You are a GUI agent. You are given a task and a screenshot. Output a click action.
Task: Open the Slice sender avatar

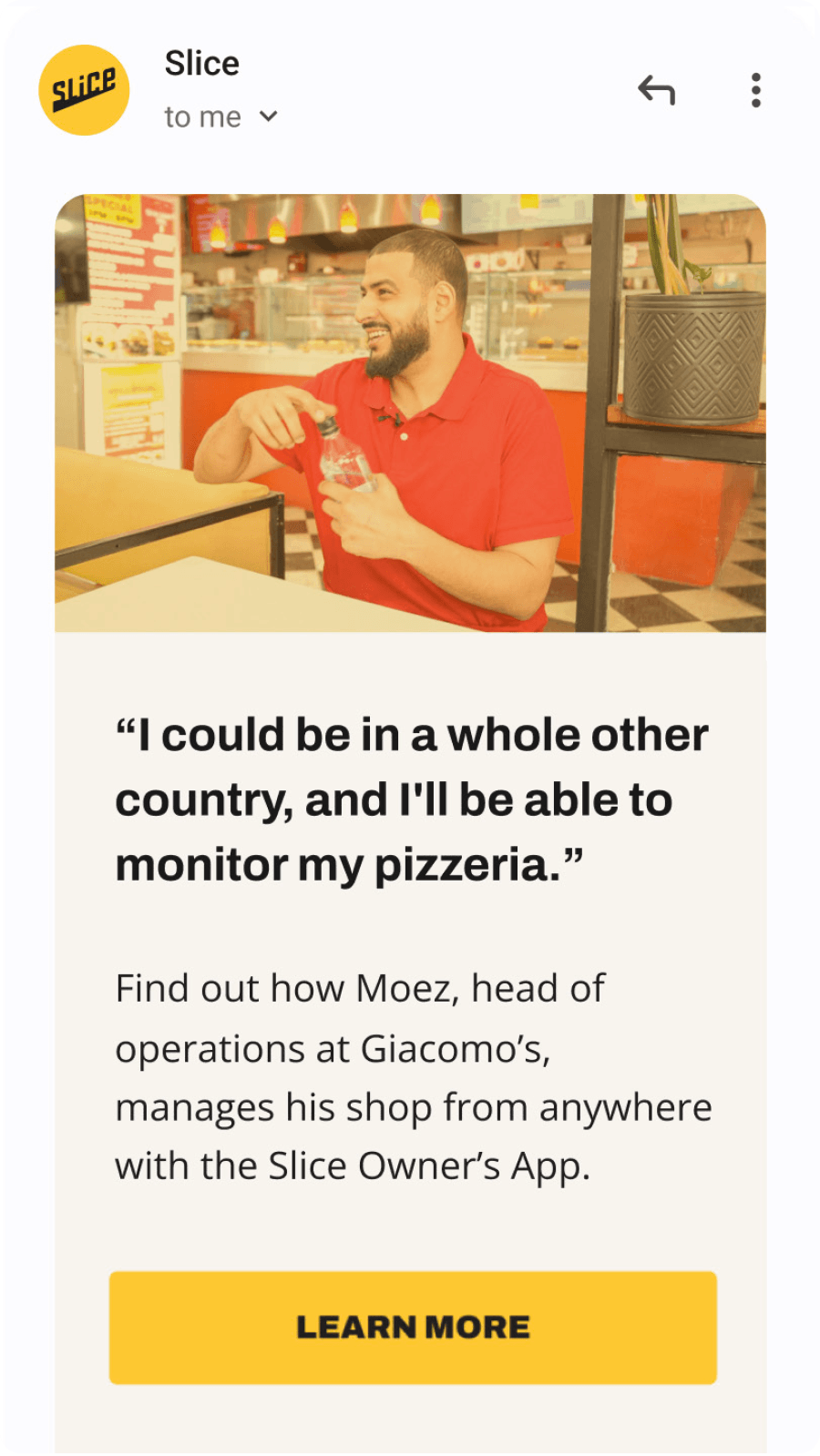pyautogui.click(x=84, y=90)
